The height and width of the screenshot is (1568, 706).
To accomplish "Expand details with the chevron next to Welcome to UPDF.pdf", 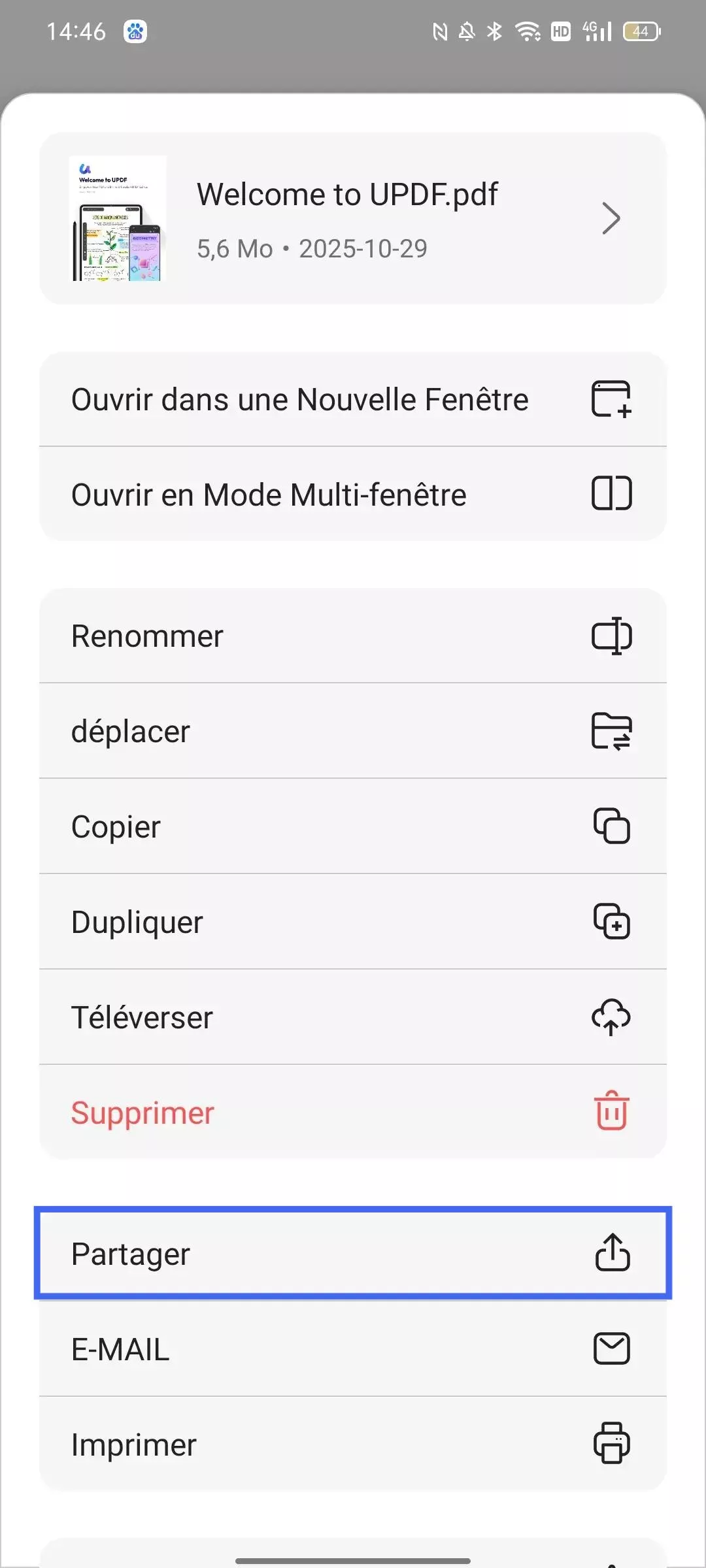I will (x=610, y=218).
